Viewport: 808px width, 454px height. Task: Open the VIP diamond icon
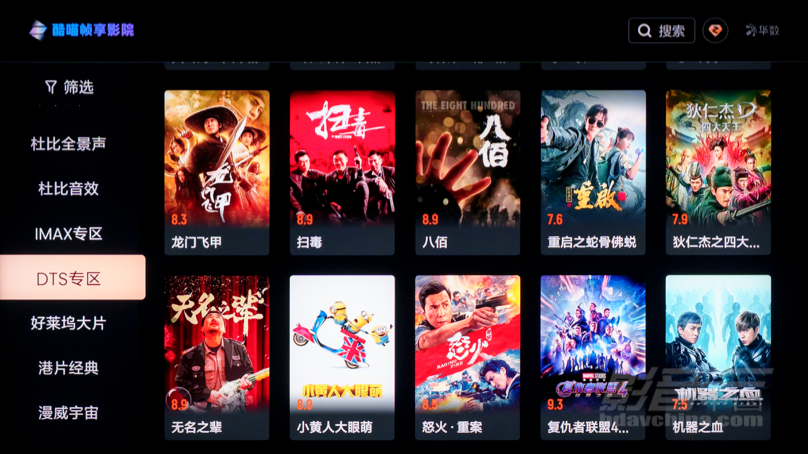(715, 30)
